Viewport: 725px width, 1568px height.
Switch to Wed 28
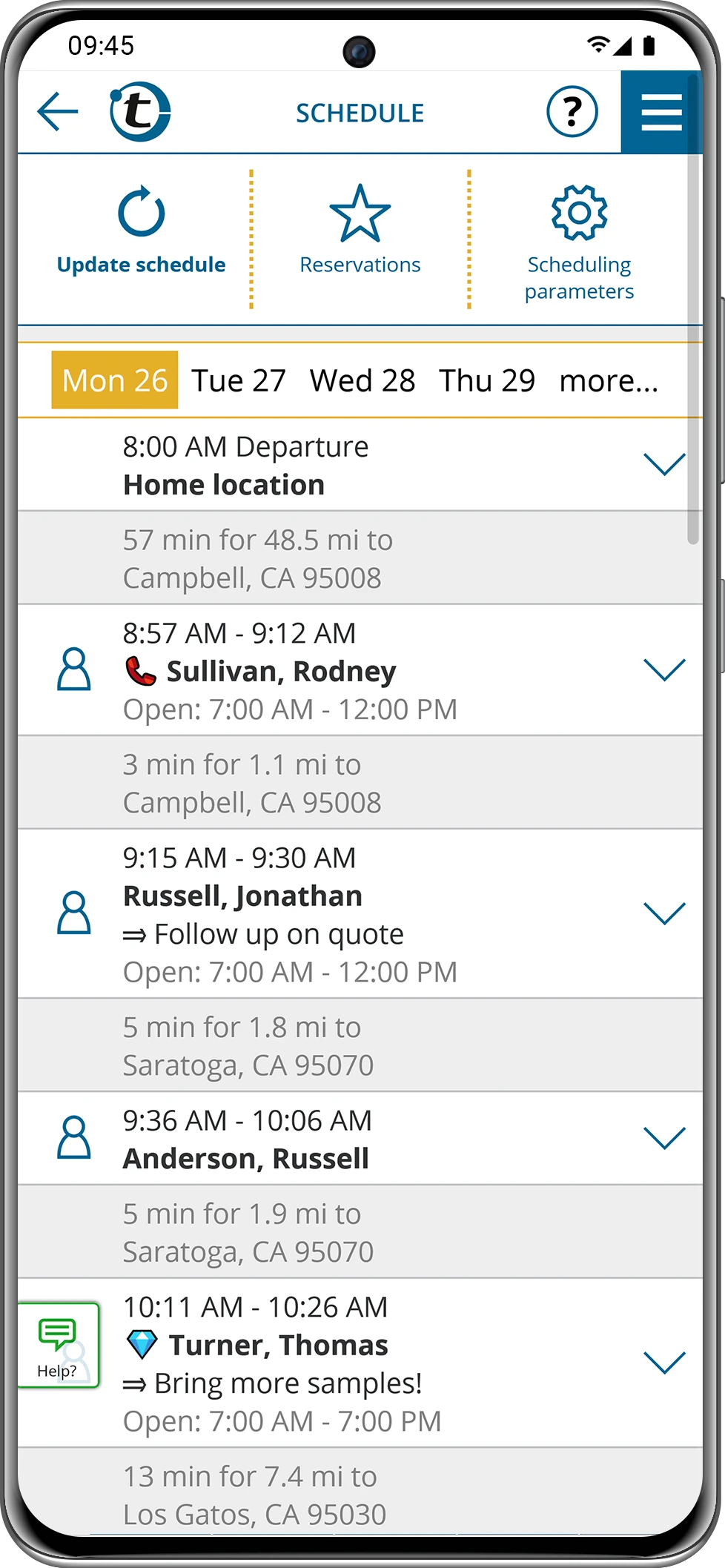362,380
